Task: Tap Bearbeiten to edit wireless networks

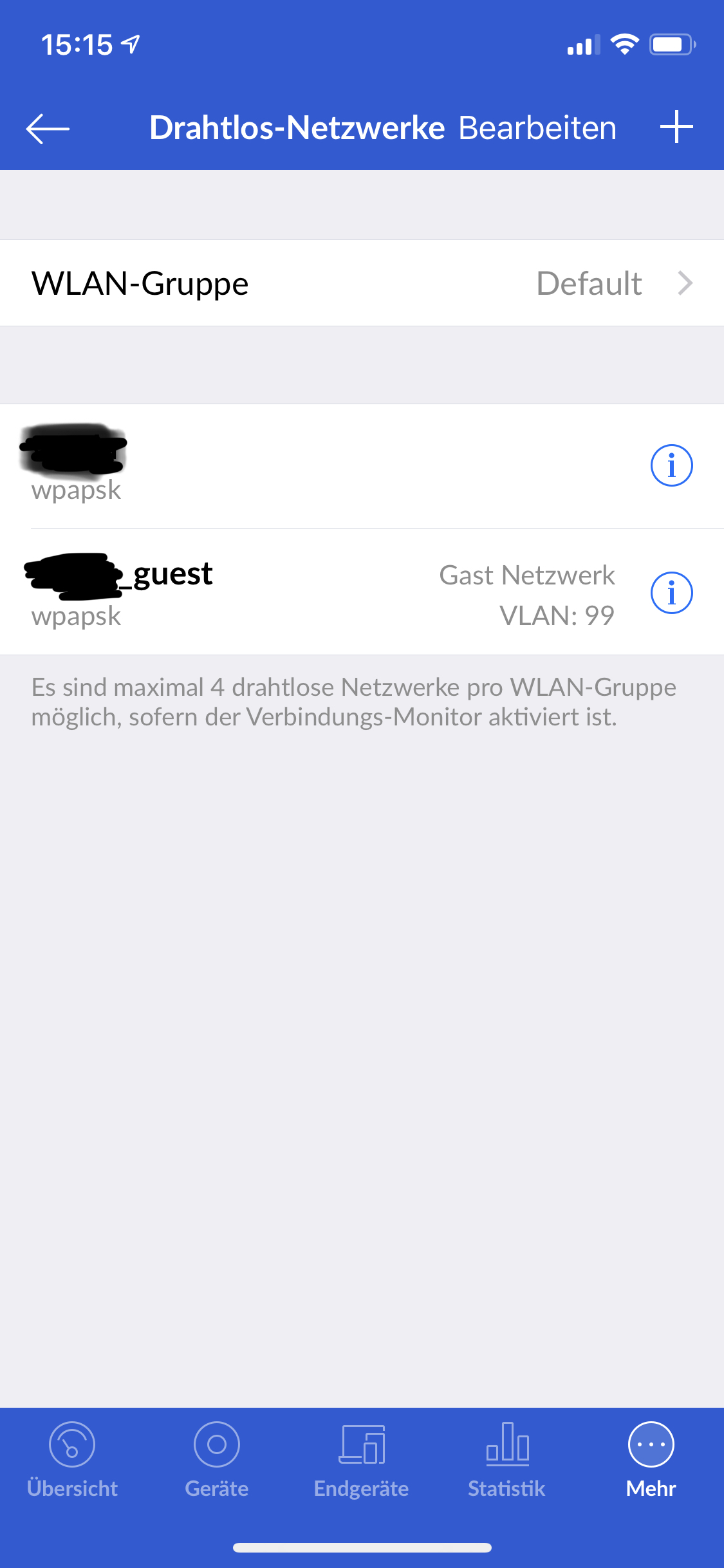Action: [537, 128]
